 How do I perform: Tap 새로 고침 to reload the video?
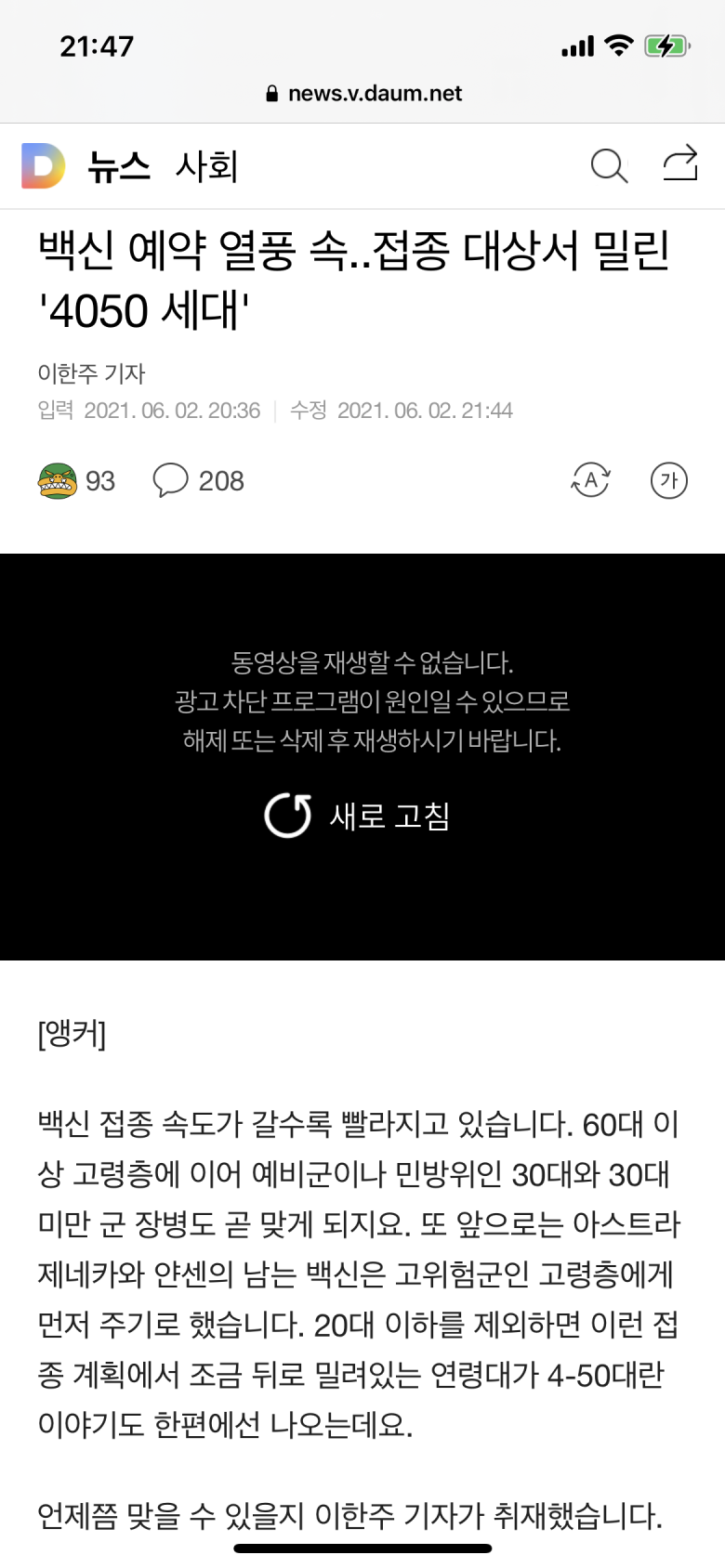point(359,816)
